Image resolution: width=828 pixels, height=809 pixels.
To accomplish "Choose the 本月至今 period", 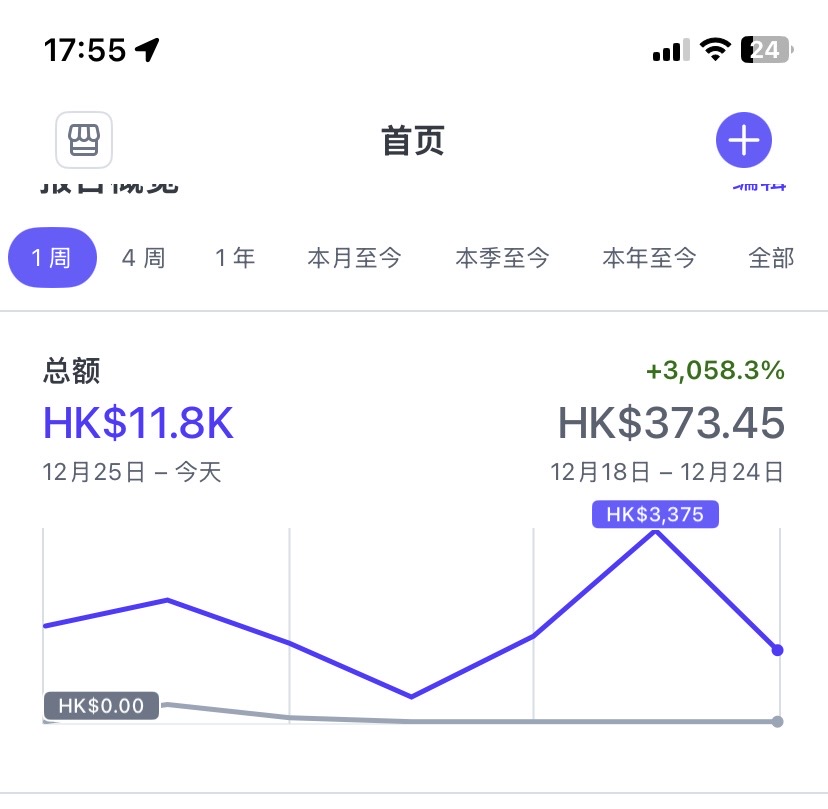I will coord(354,258).
